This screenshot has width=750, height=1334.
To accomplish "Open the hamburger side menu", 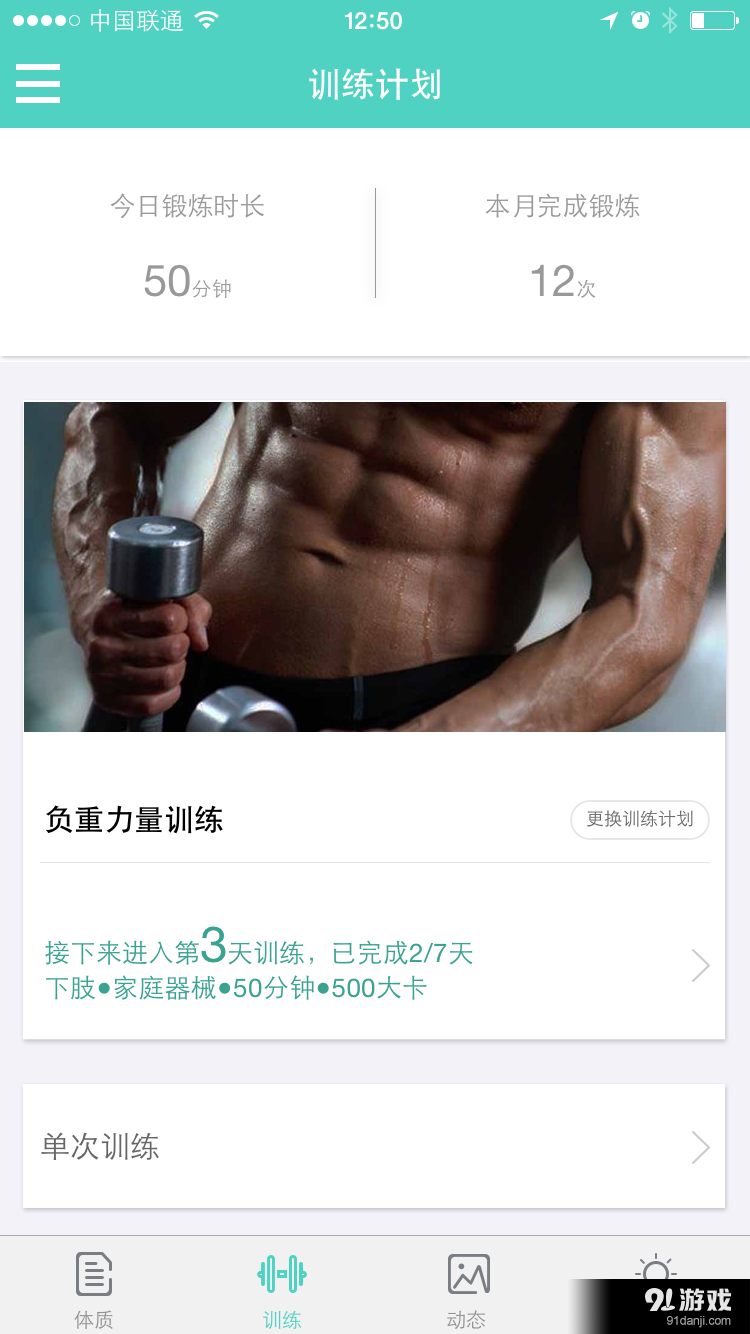I will [37, 85].
